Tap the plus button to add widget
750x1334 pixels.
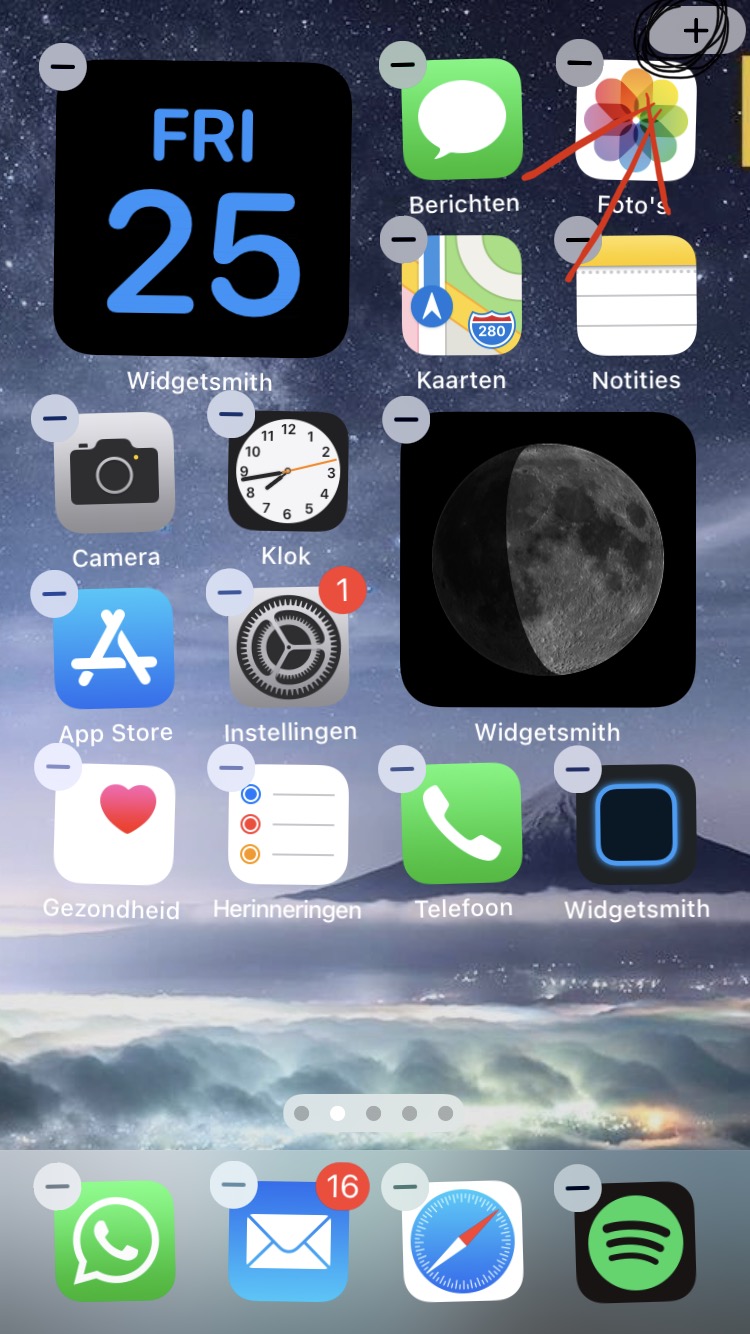click(x=693, y=30)
